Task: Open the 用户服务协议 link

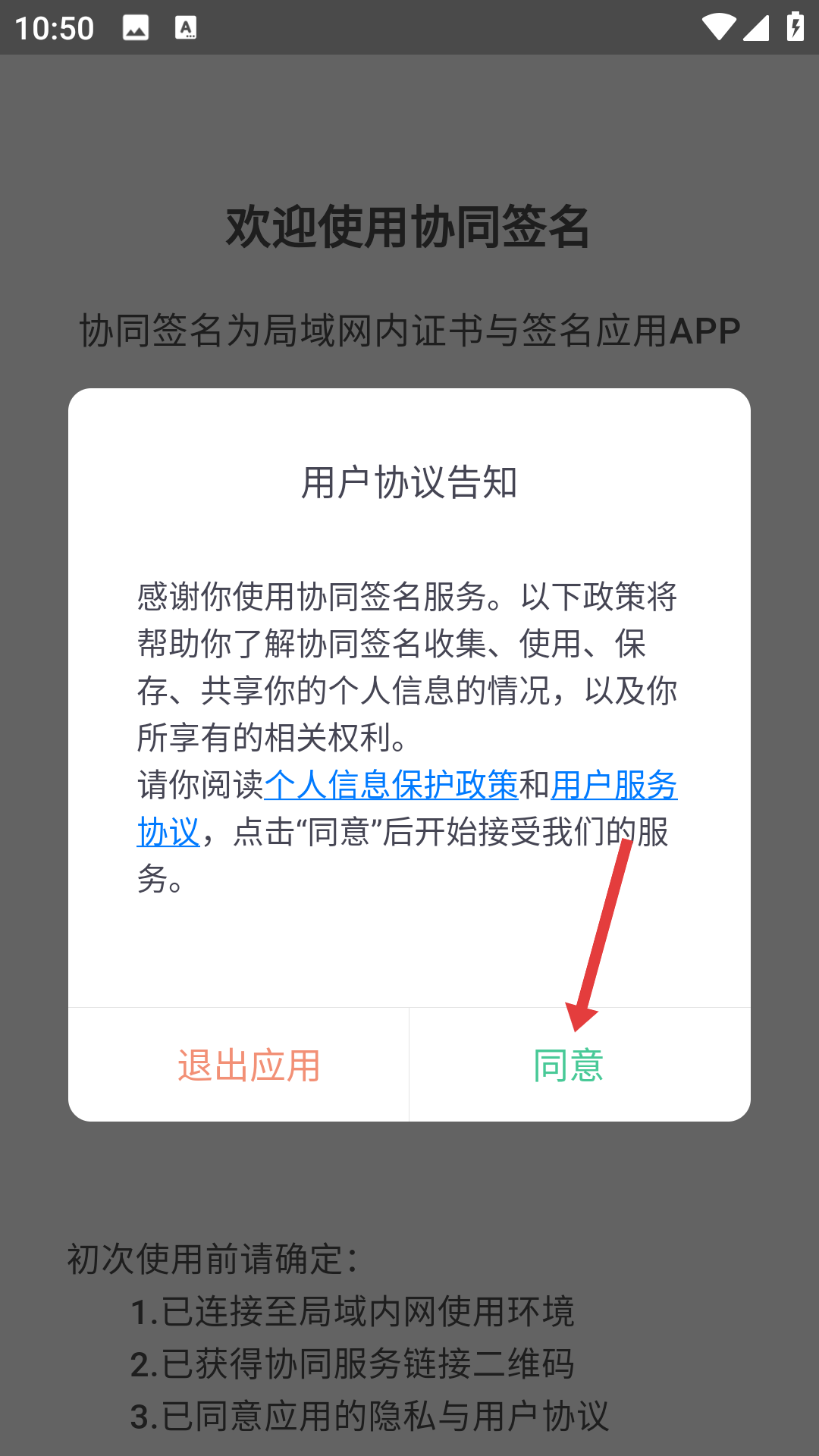Action: pyautogui.click(x=613, y=786)
